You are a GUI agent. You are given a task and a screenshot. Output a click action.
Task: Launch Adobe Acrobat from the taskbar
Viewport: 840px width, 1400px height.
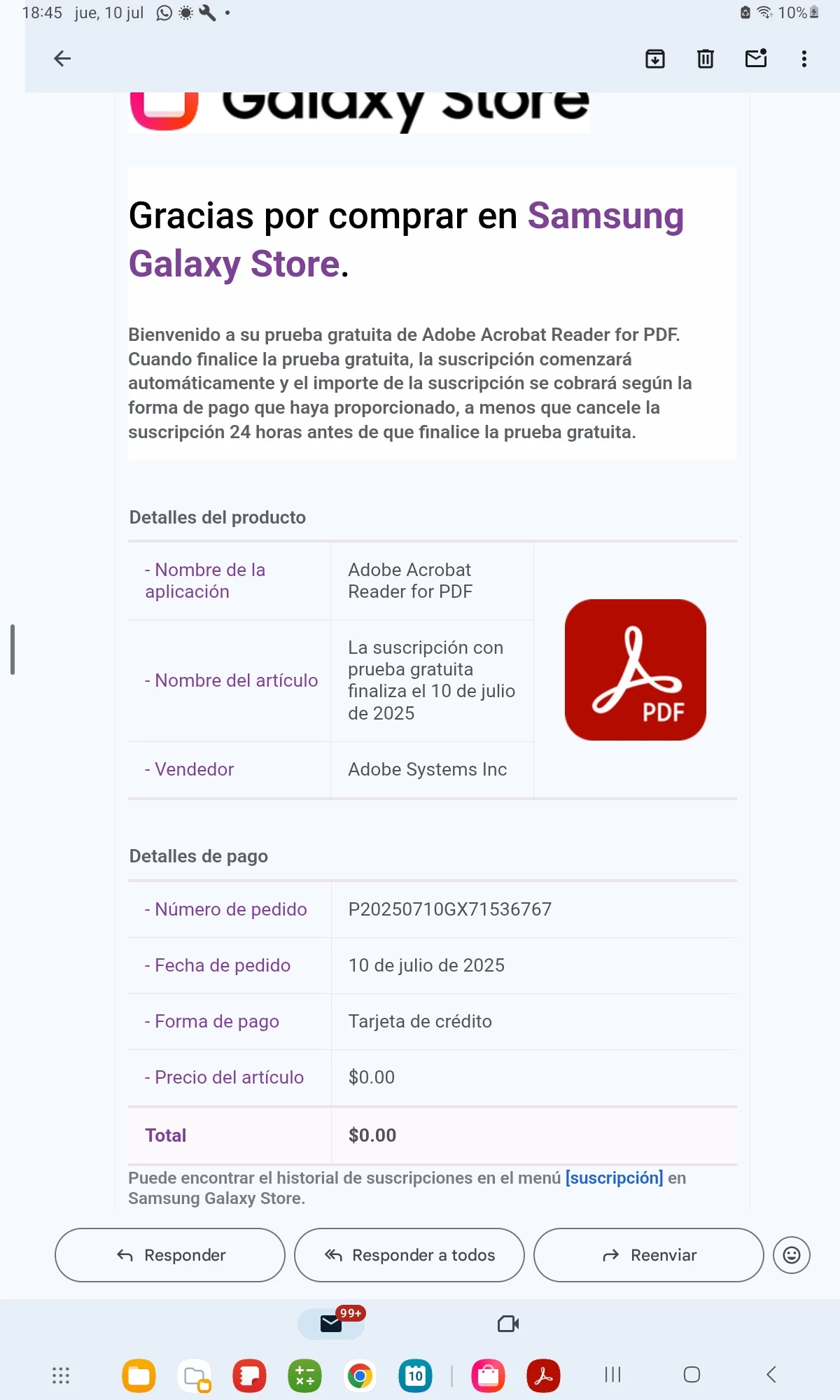coord(543,1376)
